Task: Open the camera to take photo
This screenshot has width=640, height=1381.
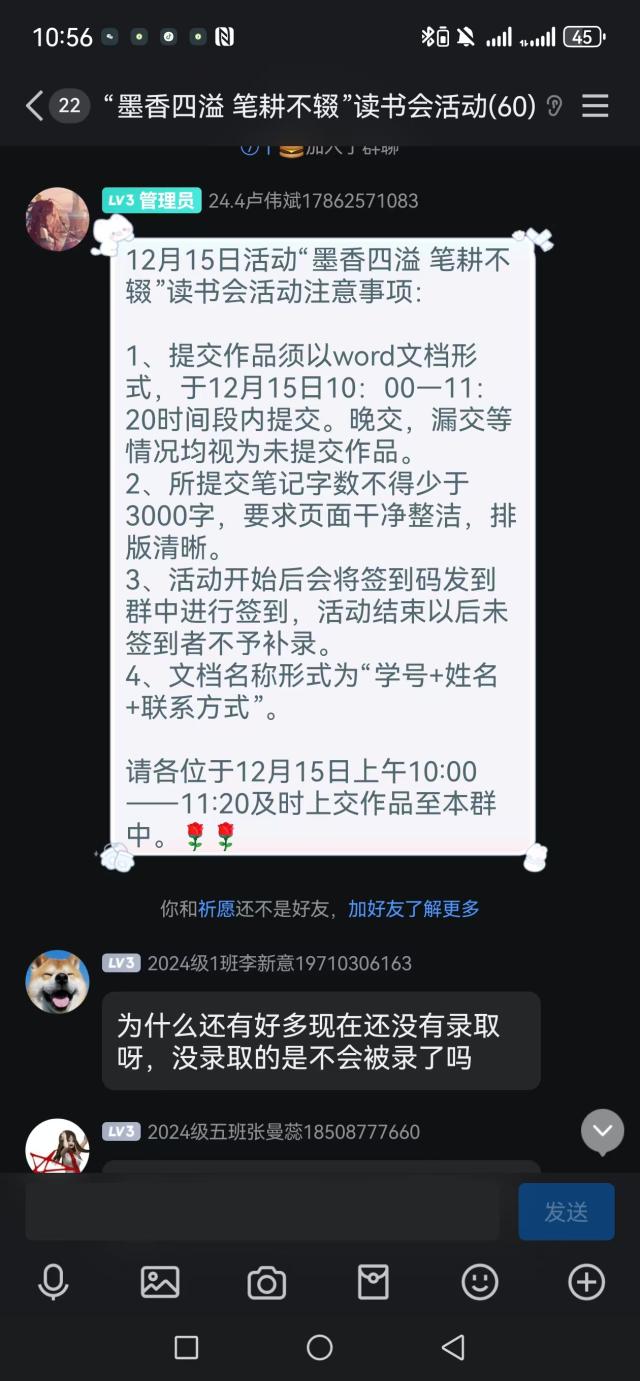Action: point(266,1282)
